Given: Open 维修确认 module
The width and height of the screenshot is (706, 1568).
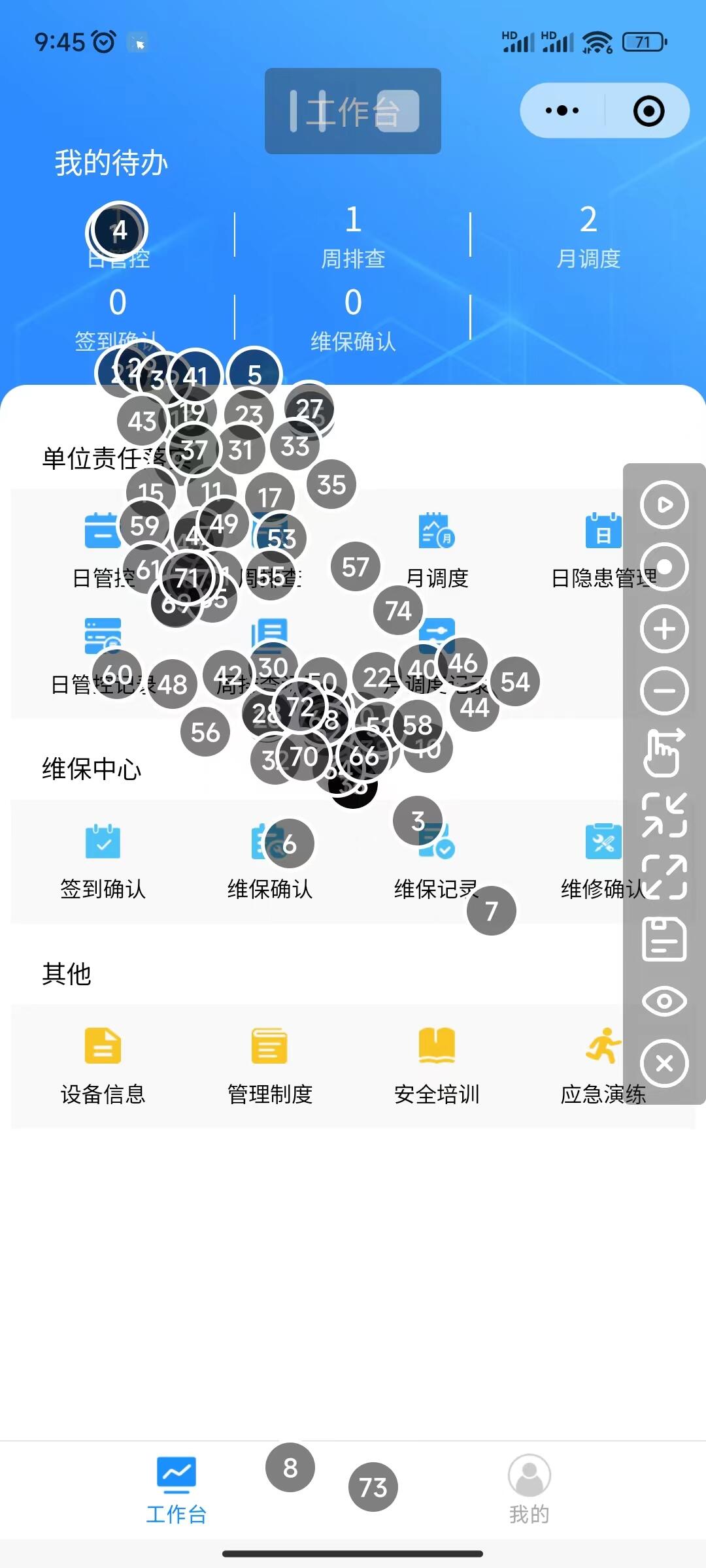Looking at the screenshot, I should (603, 861).
